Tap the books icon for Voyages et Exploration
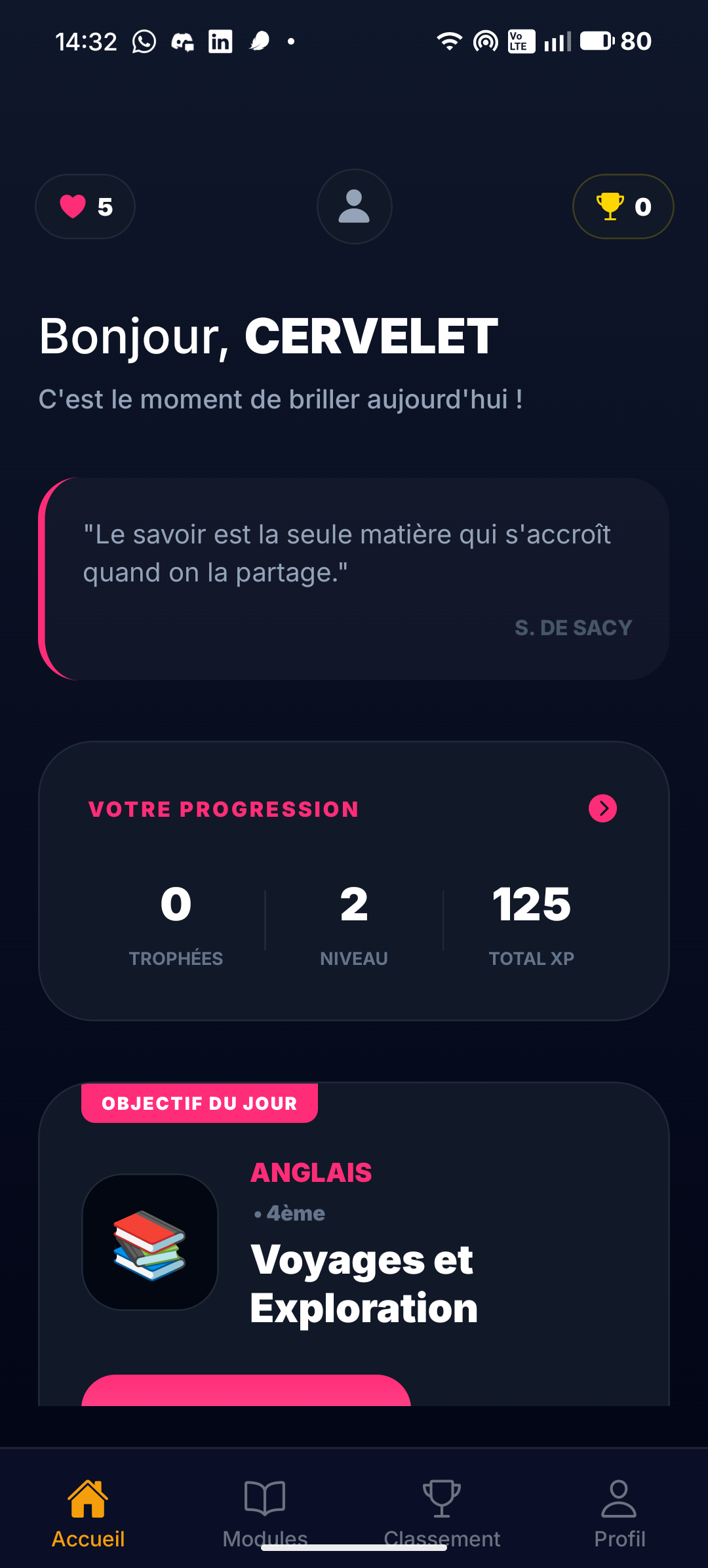 [149, 1244]
